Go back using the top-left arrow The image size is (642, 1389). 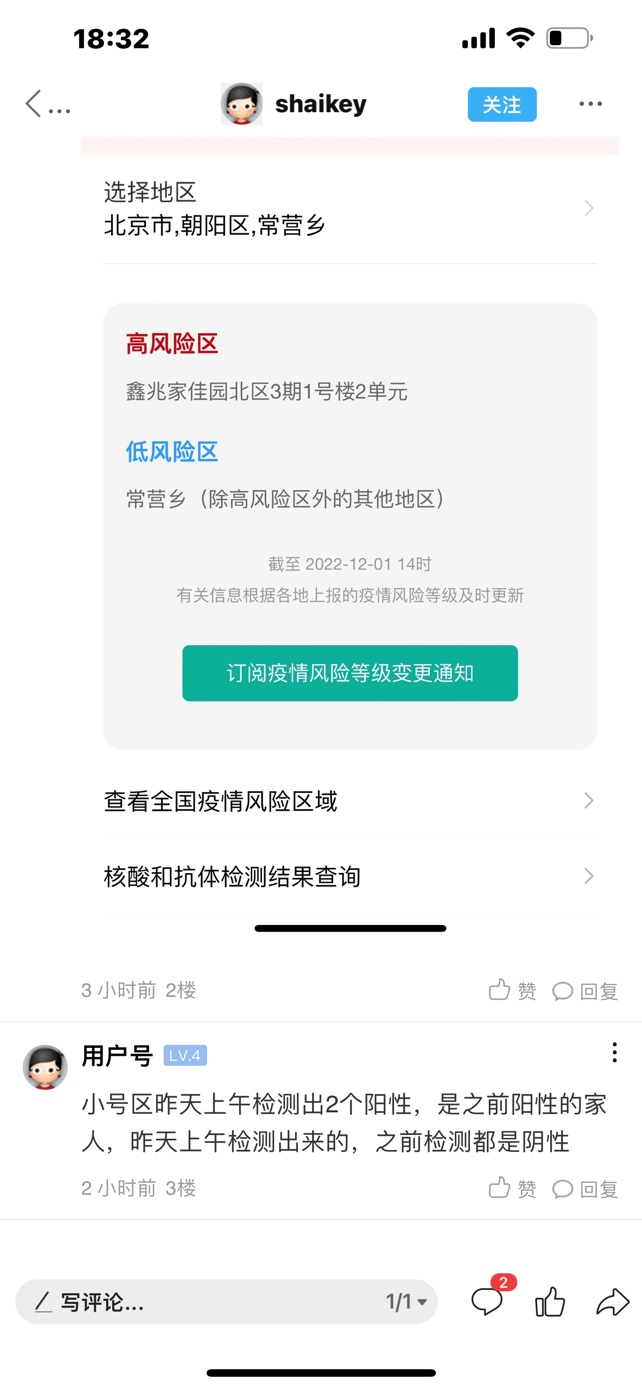(35, 104)
